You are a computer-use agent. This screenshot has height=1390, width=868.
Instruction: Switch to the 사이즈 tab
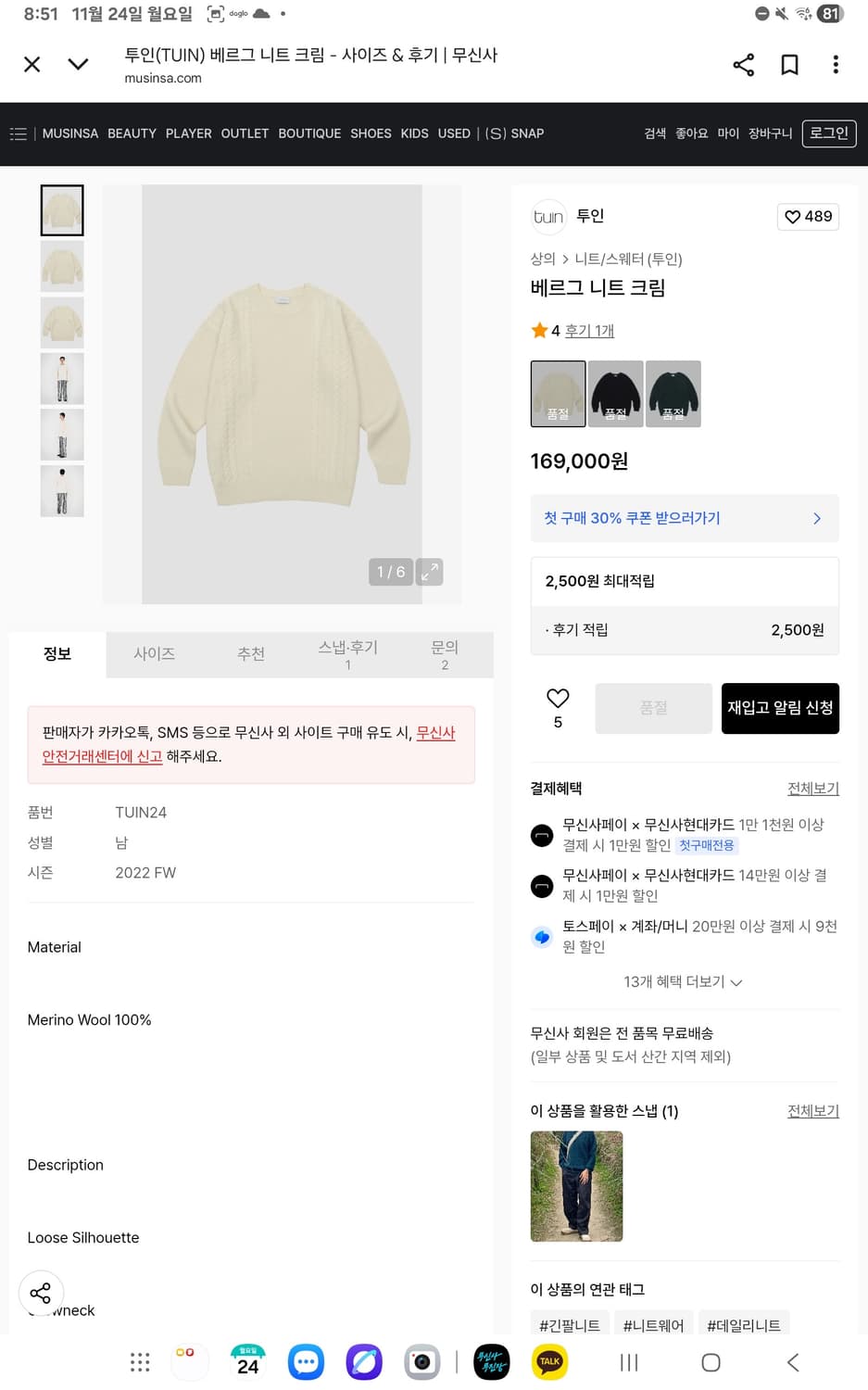pyautogui.click(x=154, y=654)
